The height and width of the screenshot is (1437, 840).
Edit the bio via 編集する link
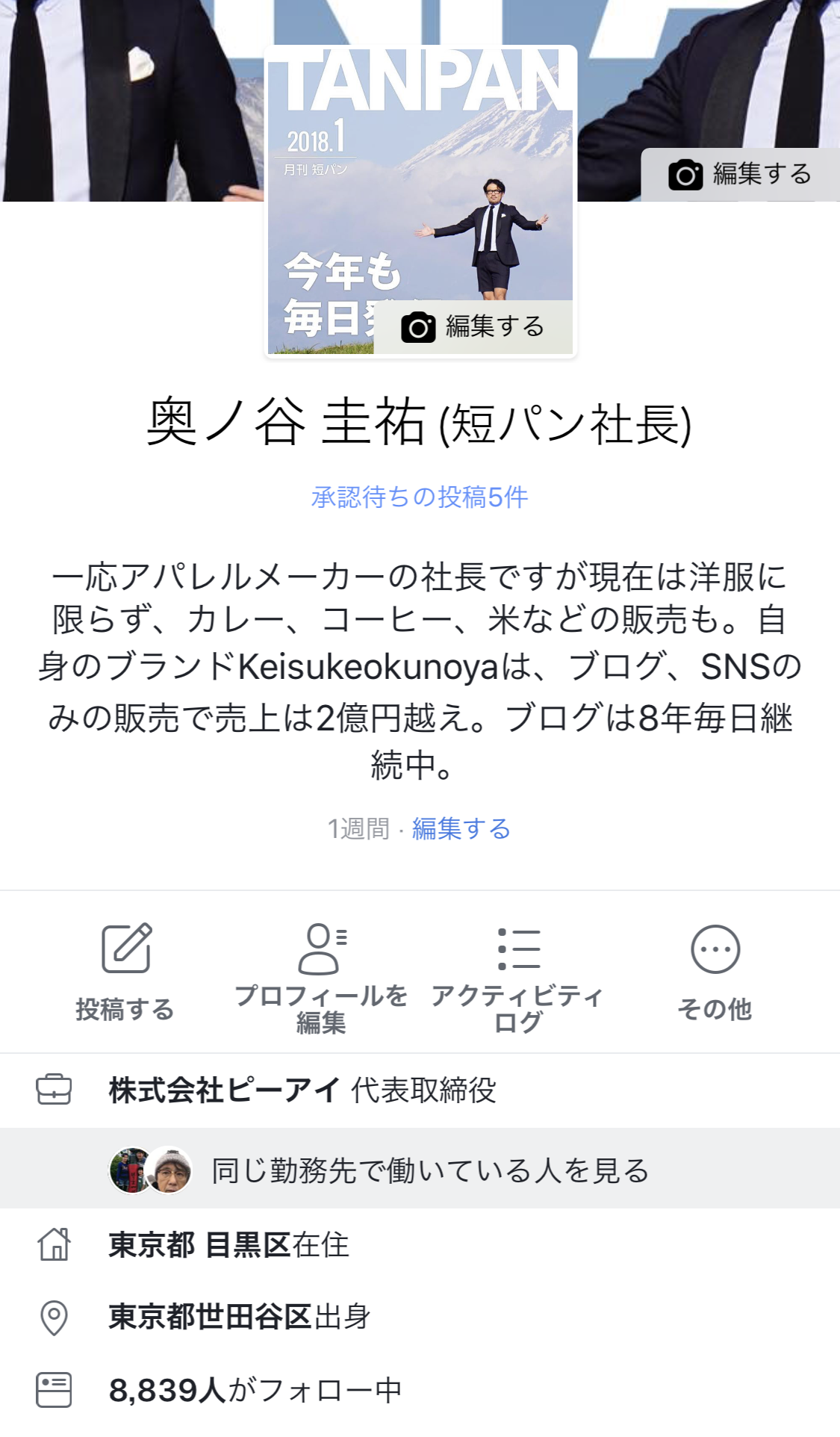[461, 828]
